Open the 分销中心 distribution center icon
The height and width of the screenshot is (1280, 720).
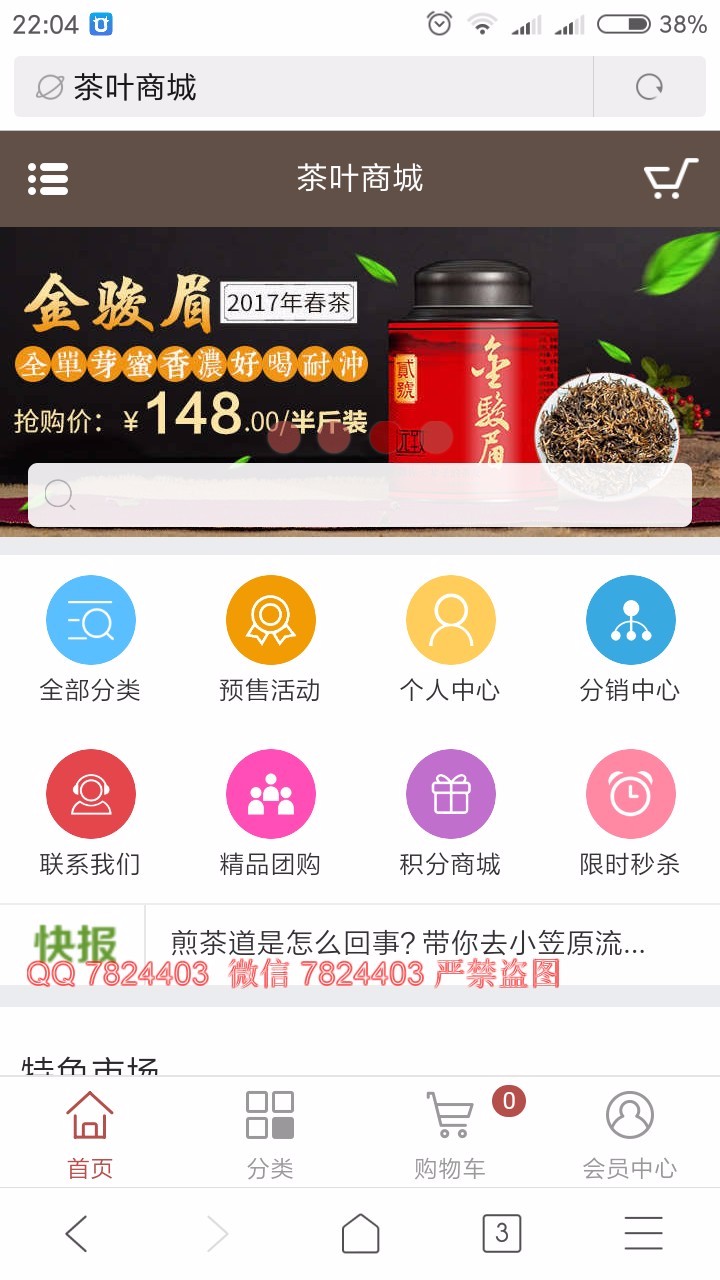coord(630,620)
